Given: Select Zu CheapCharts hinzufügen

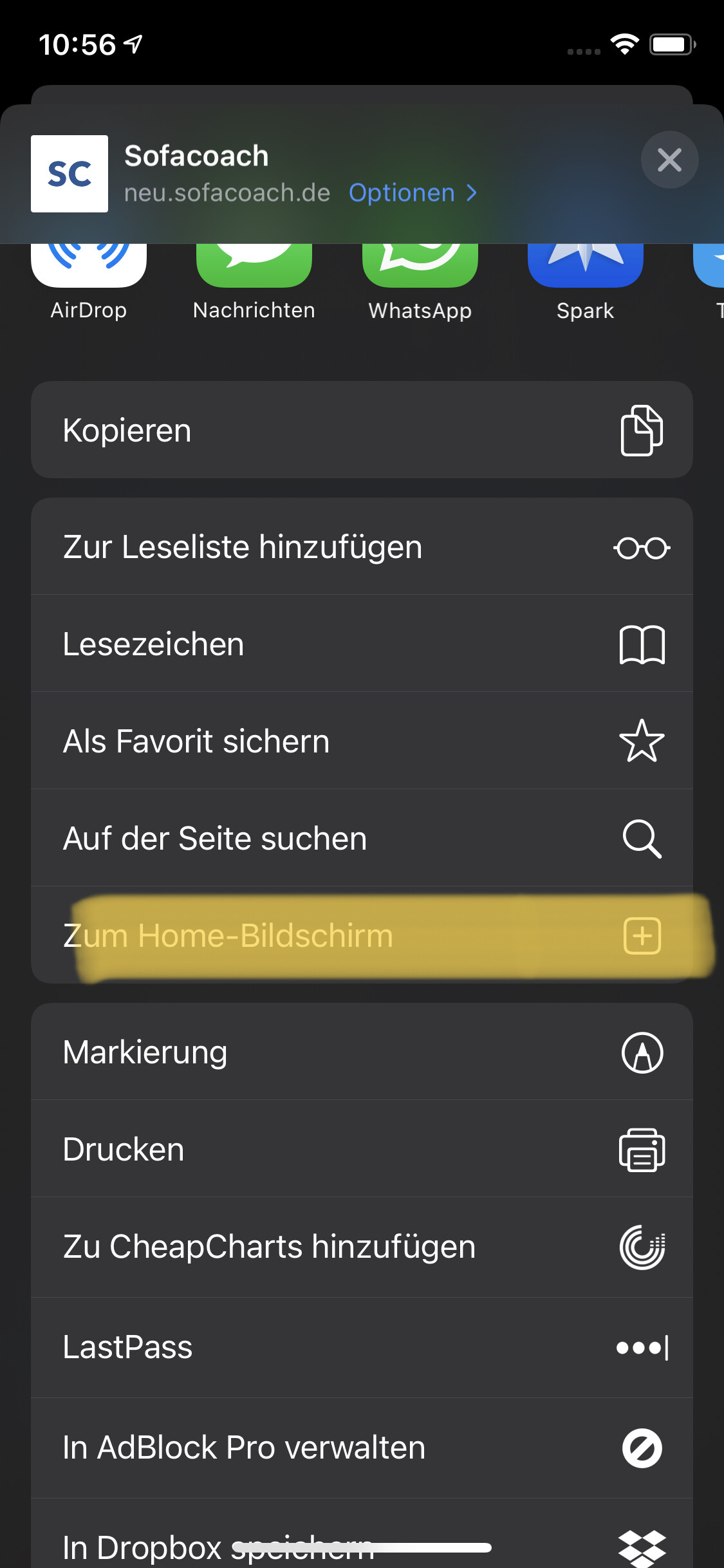Looking at the screenshot, I should click(362, 1247).
